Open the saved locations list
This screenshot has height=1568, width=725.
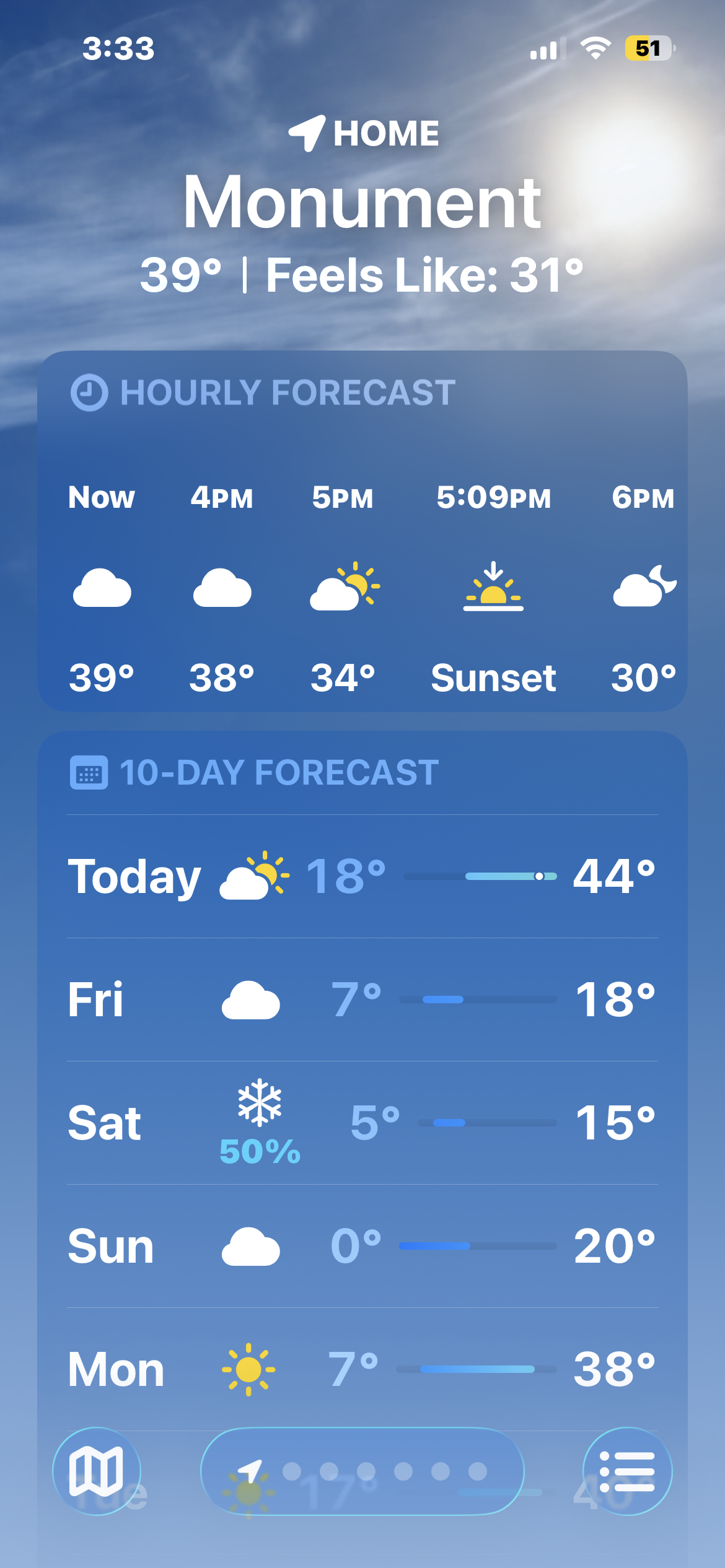point(627,1471)
